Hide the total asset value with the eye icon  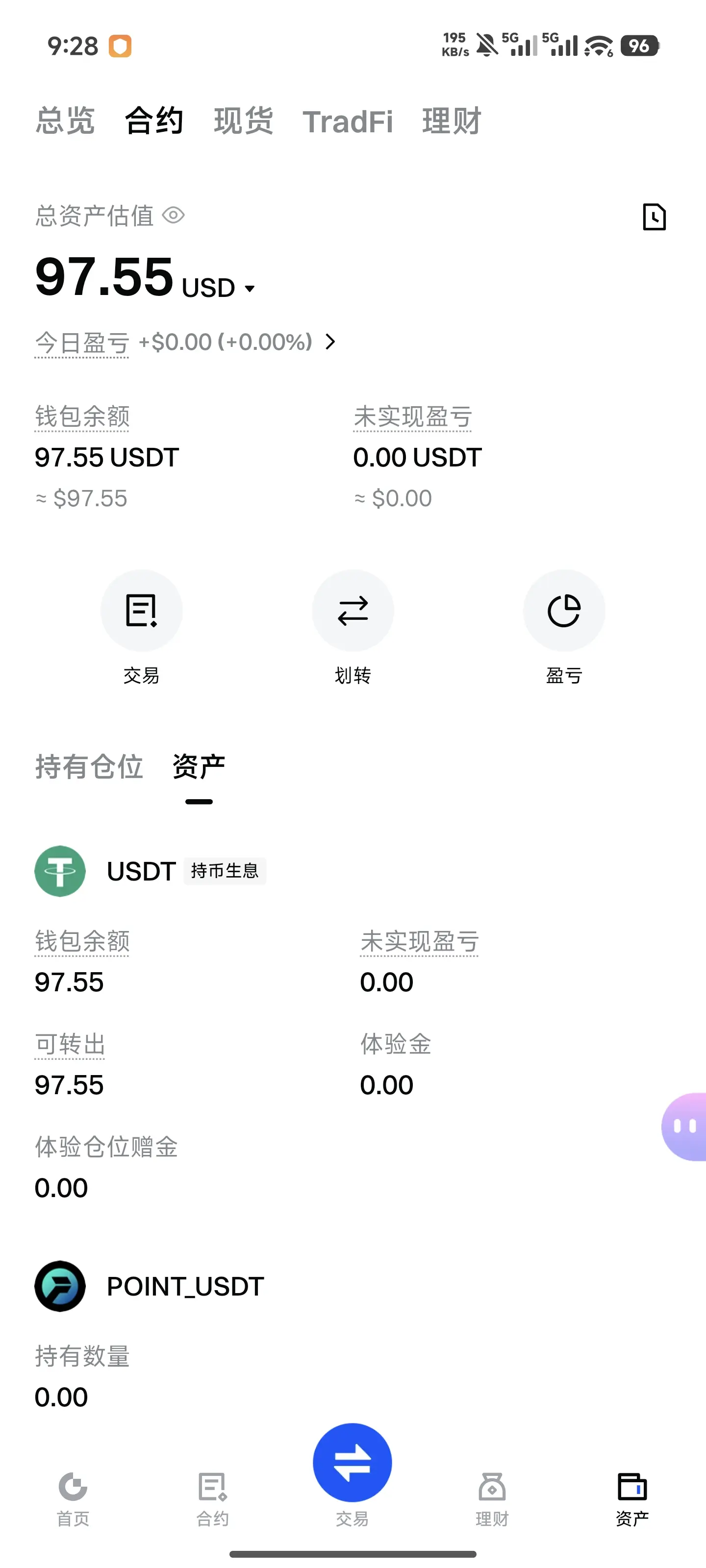click(x=174, y=216)
